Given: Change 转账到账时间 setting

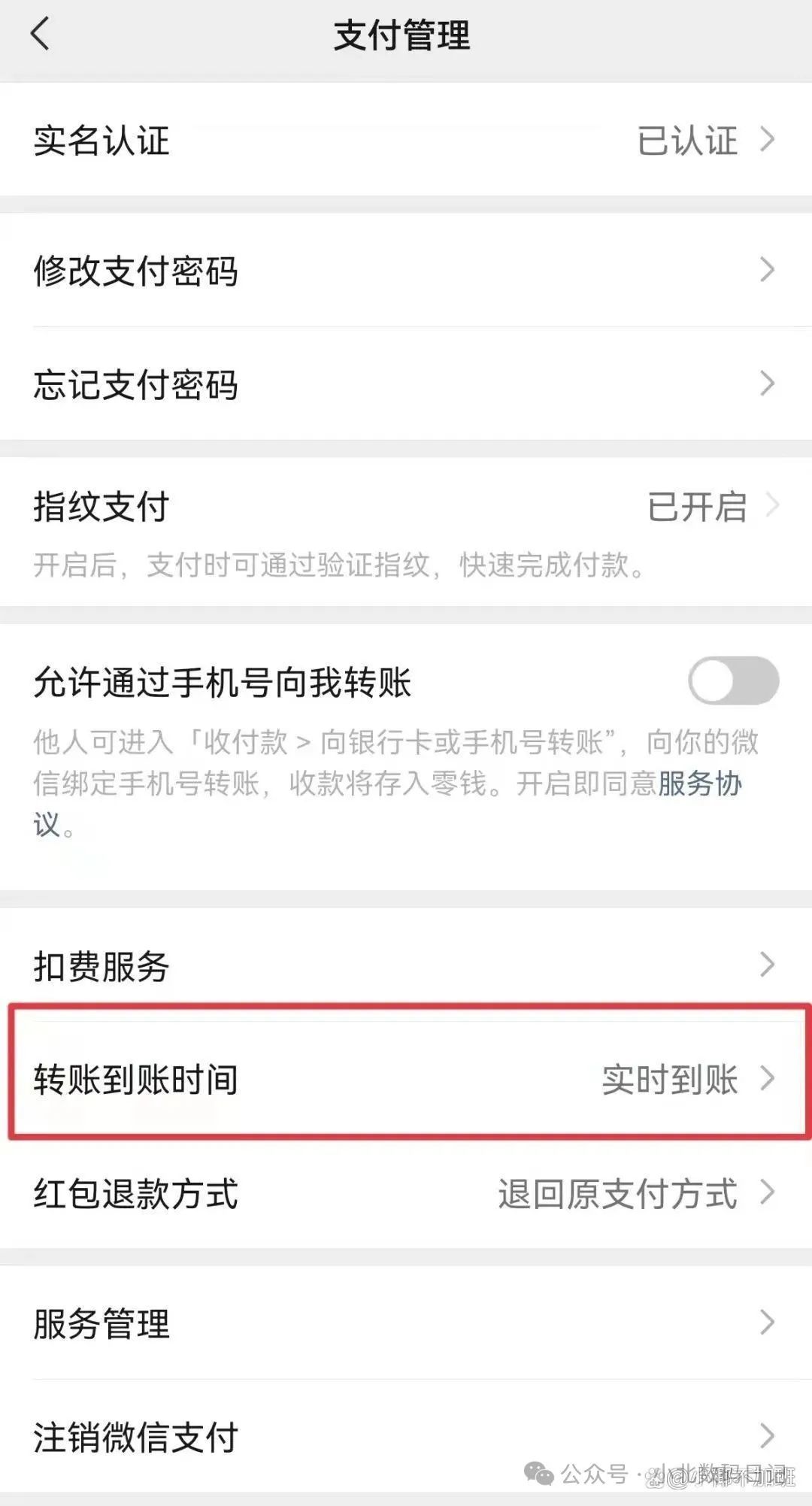Looking at the screenshot, I should (406, 1080).
